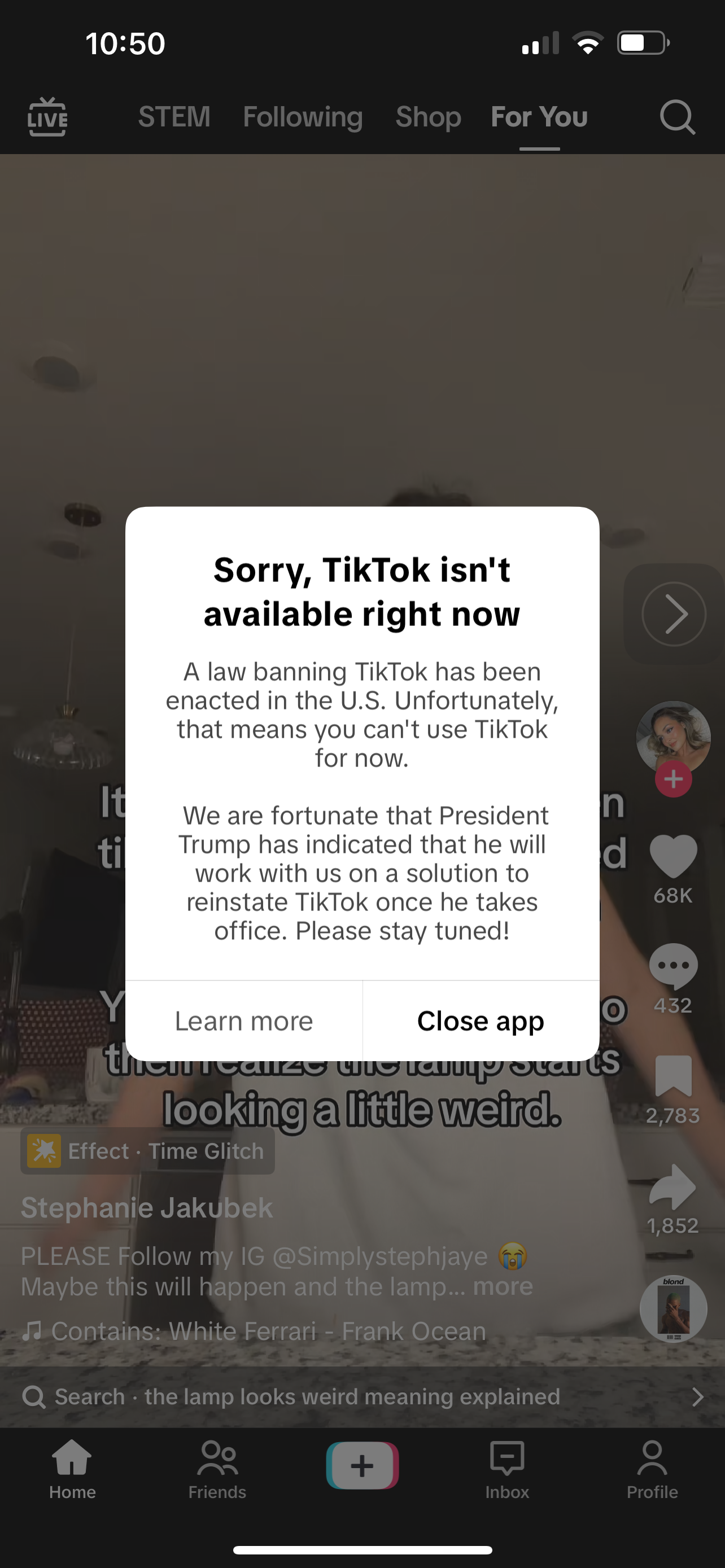Bookmark this video
The width and height of the screenshot is (725, 1568).
673,1076
